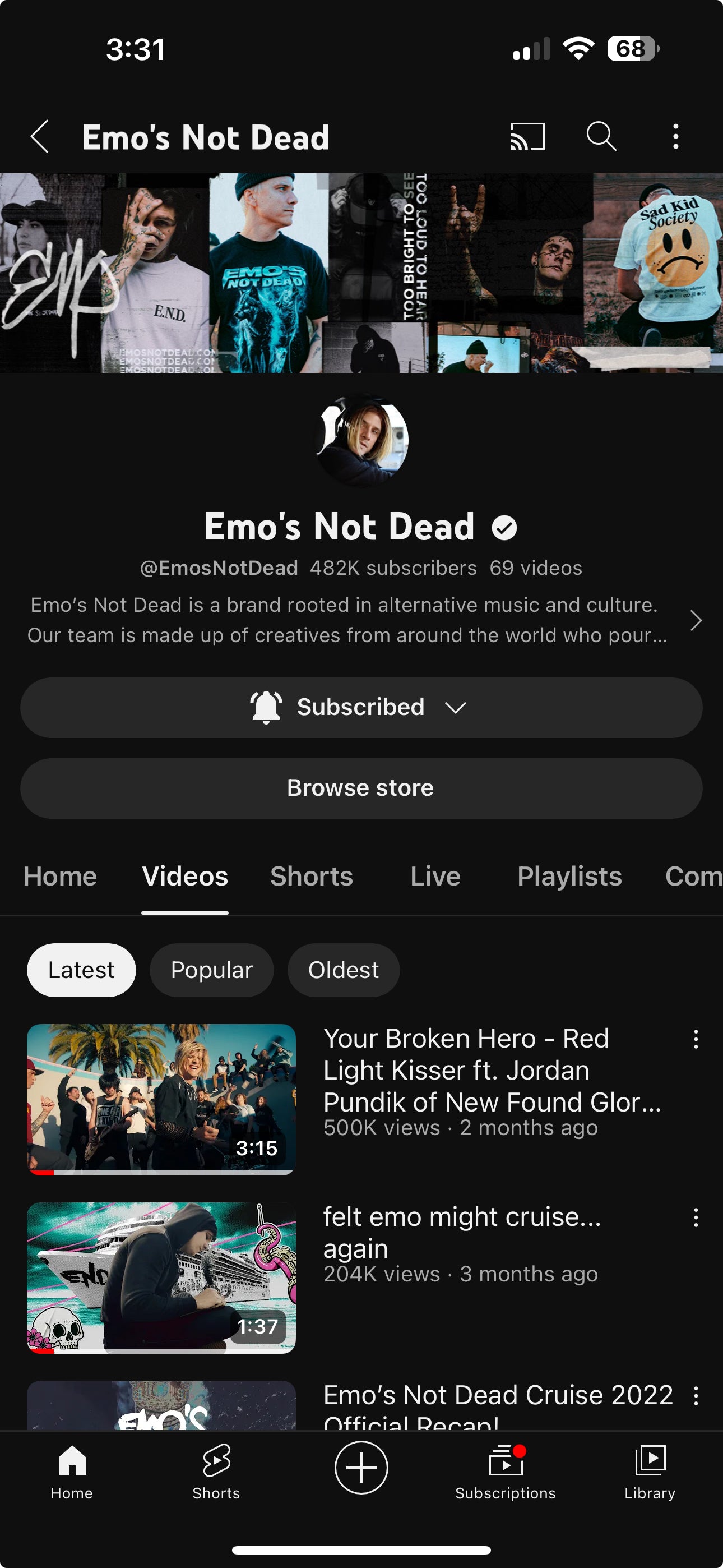Play felt emo might cruise again video
This screenshot has height=1568, width=723.
click(161, 1277)
